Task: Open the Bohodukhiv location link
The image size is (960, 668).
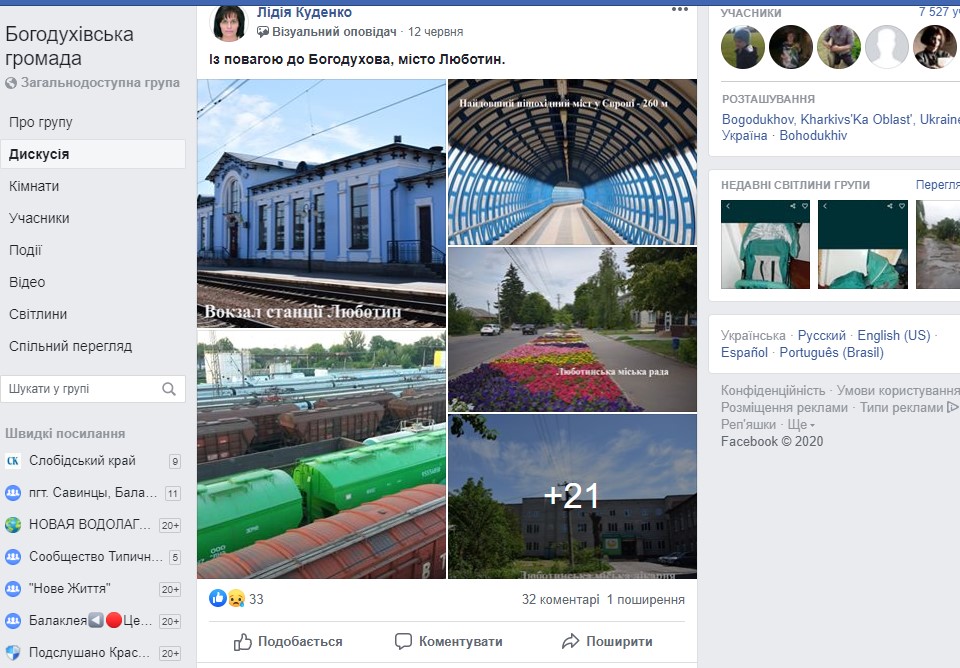Action: 813,136
